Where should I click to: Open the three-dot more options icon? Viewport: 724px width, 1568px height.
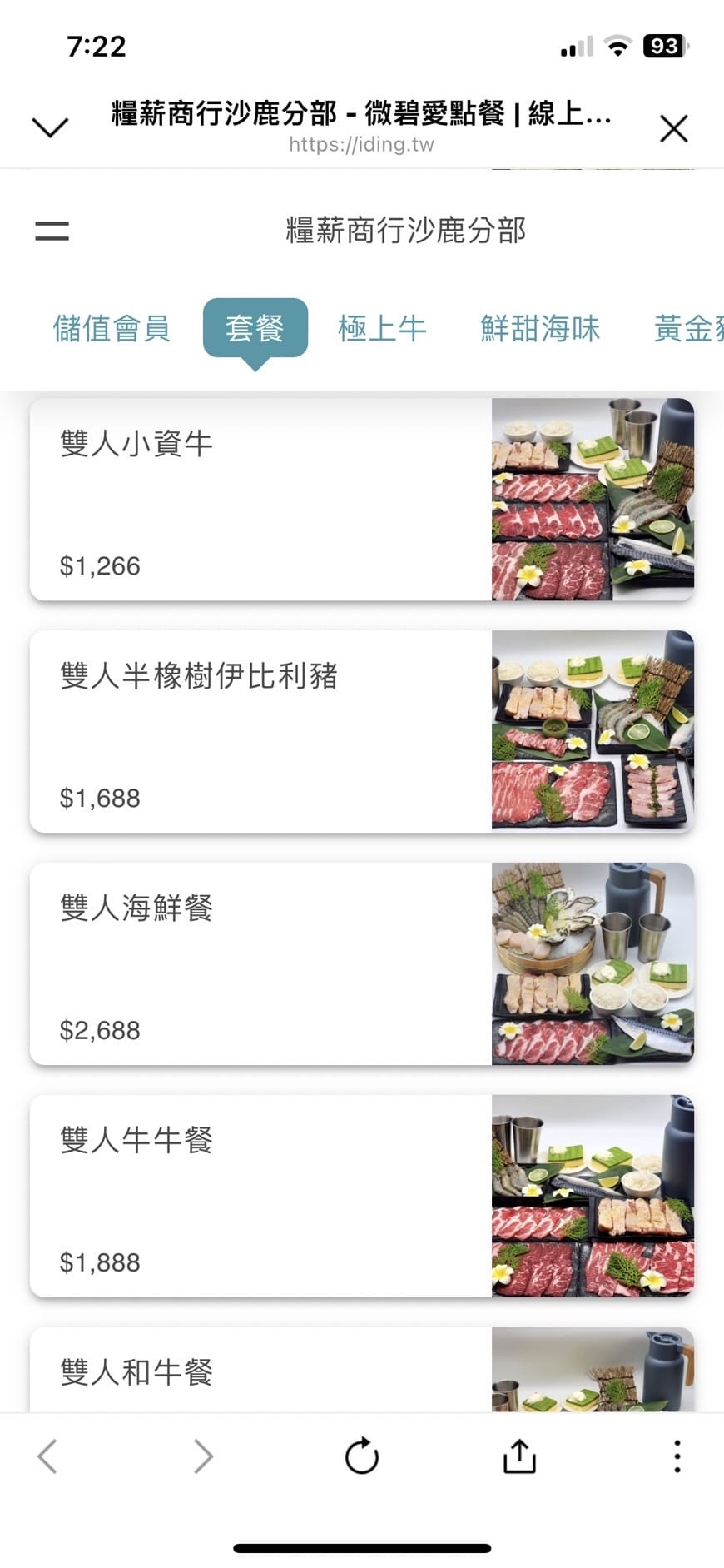coord(676,1457)
